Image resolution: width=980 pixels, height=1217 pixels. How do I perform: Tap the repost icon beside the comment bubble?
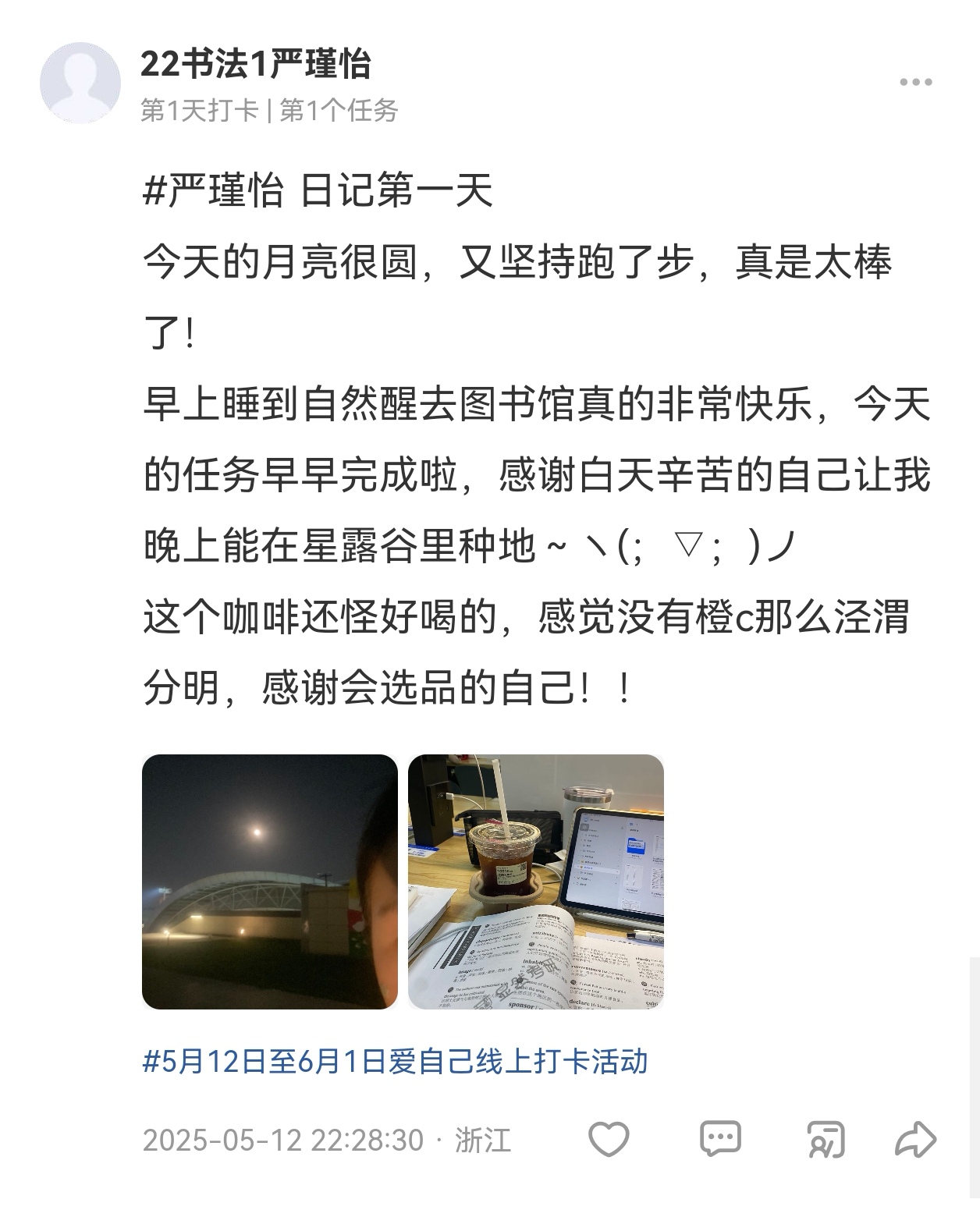click(826, 1140)
